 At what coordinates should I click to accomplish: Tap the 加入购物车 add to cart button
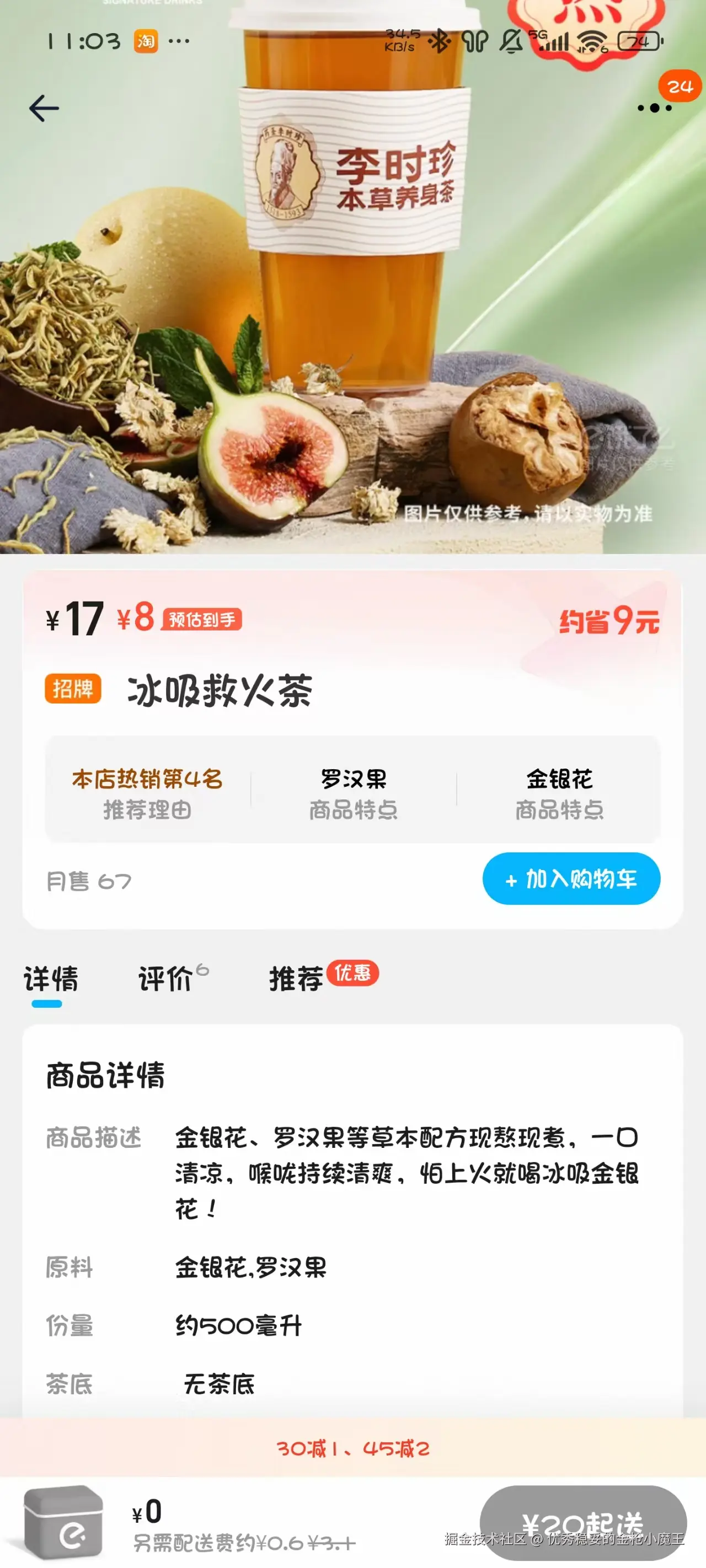coord(571,878)
